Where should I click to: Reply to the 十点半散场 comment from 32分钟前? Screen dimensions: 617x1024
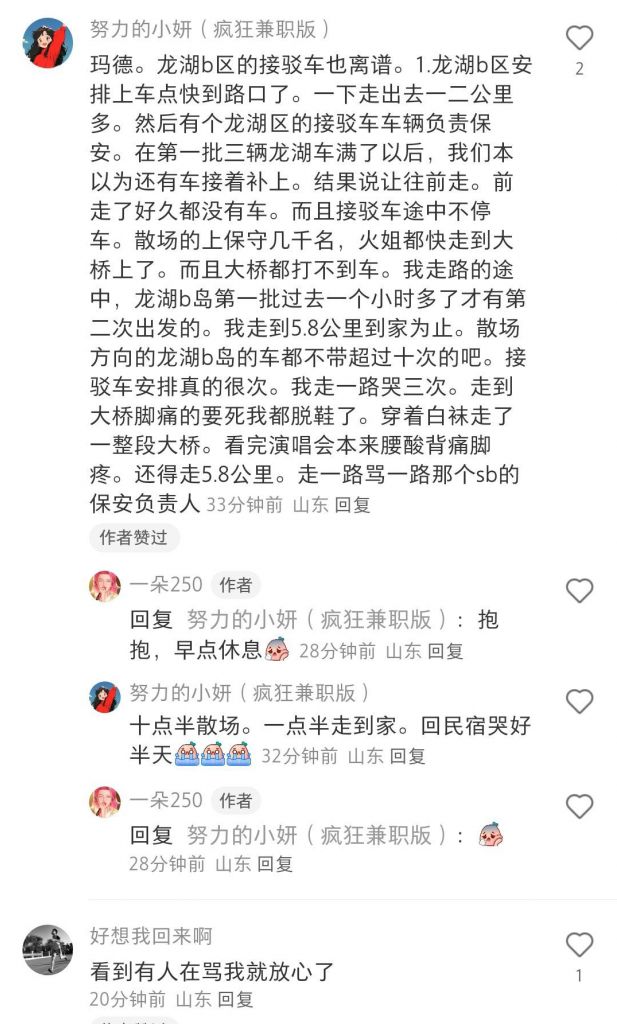(408, 756)
